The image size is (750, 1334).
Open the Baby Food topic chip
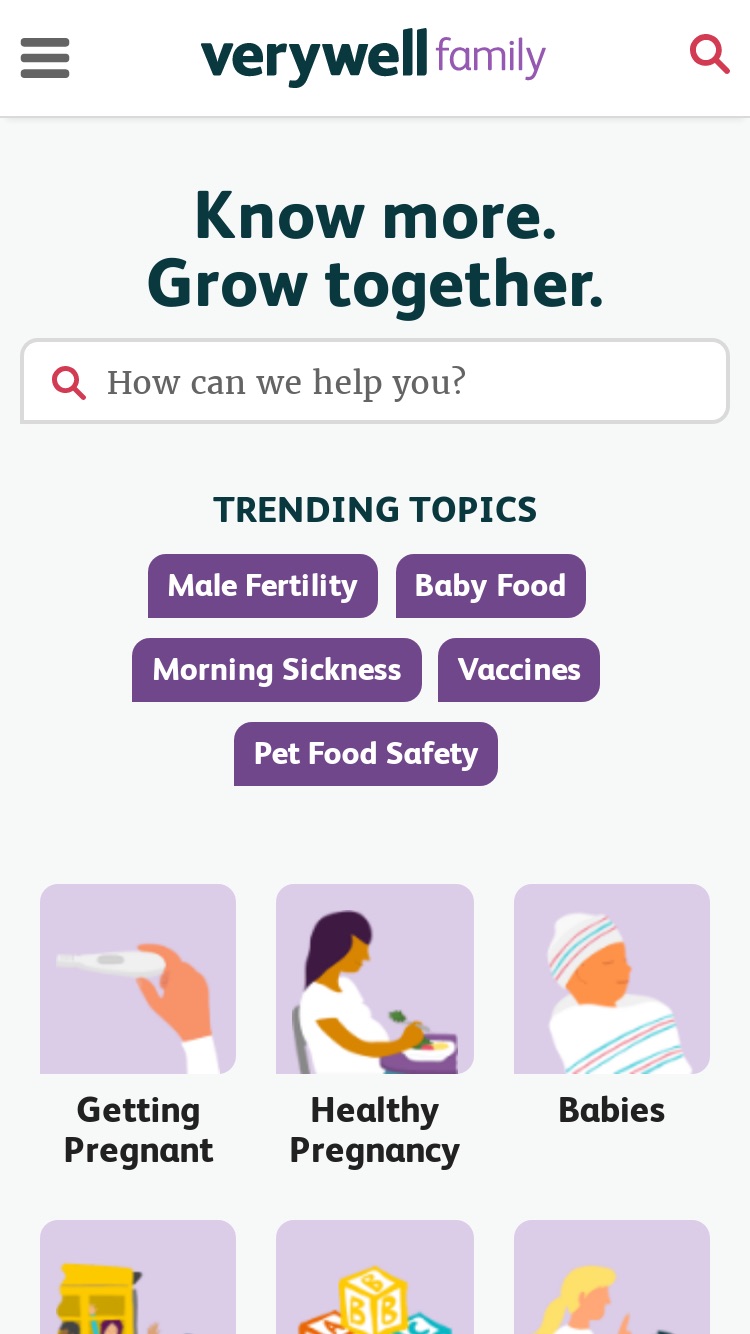click(491, 586)
